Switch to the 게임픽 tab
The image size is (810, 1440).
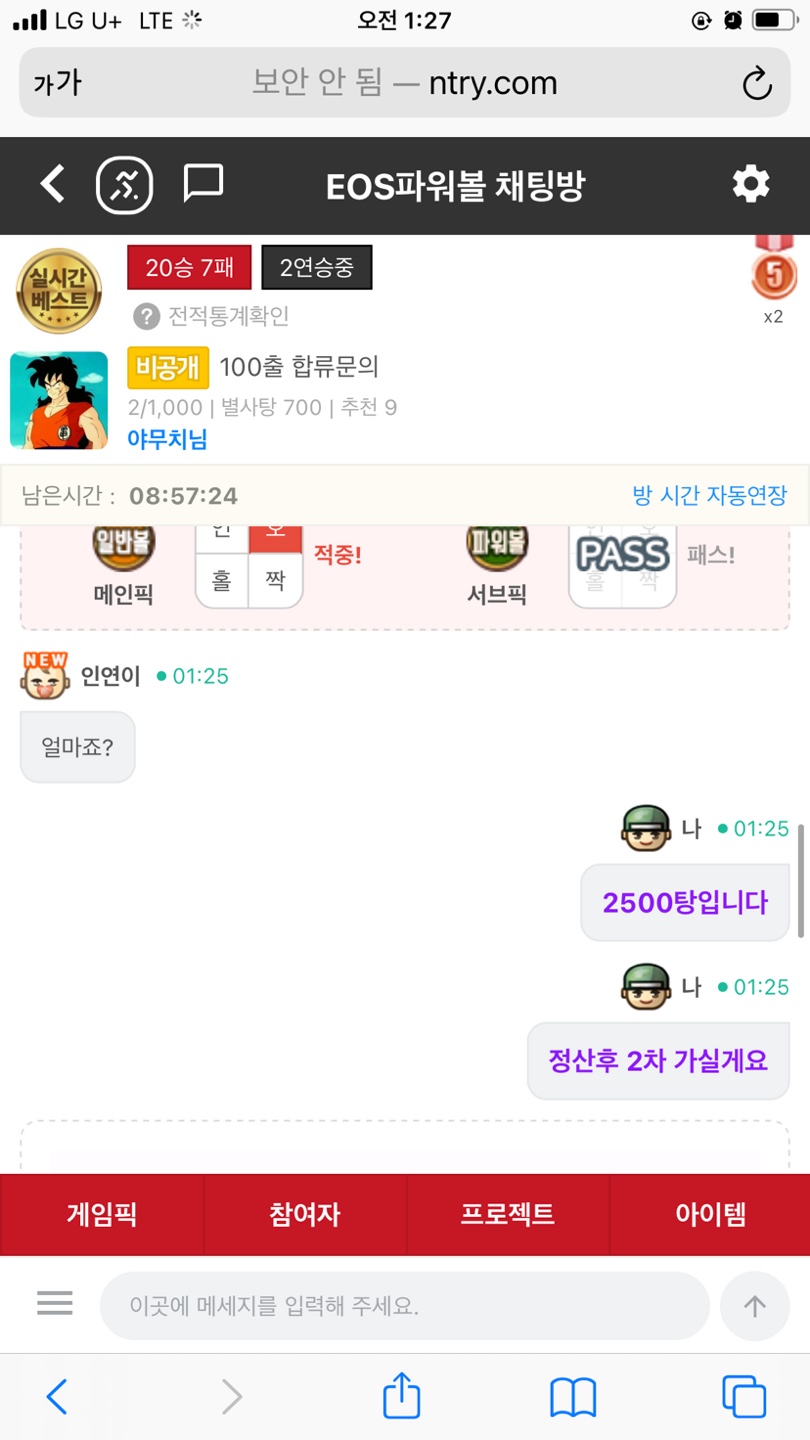click(102, 1214)
